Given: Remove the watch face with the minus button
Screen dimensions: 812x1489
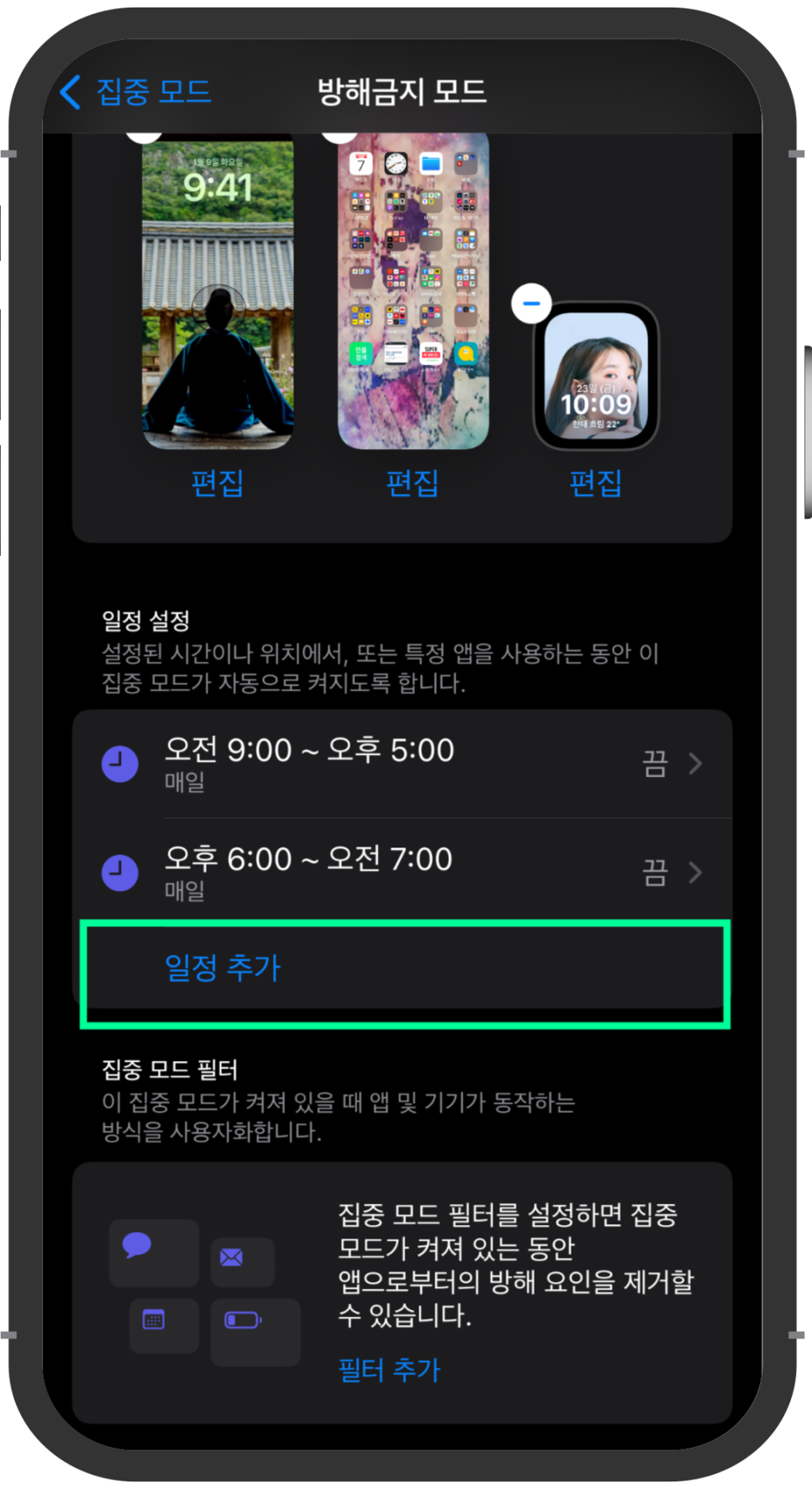Looking at the screenshot, I should (x=531, y=304).
